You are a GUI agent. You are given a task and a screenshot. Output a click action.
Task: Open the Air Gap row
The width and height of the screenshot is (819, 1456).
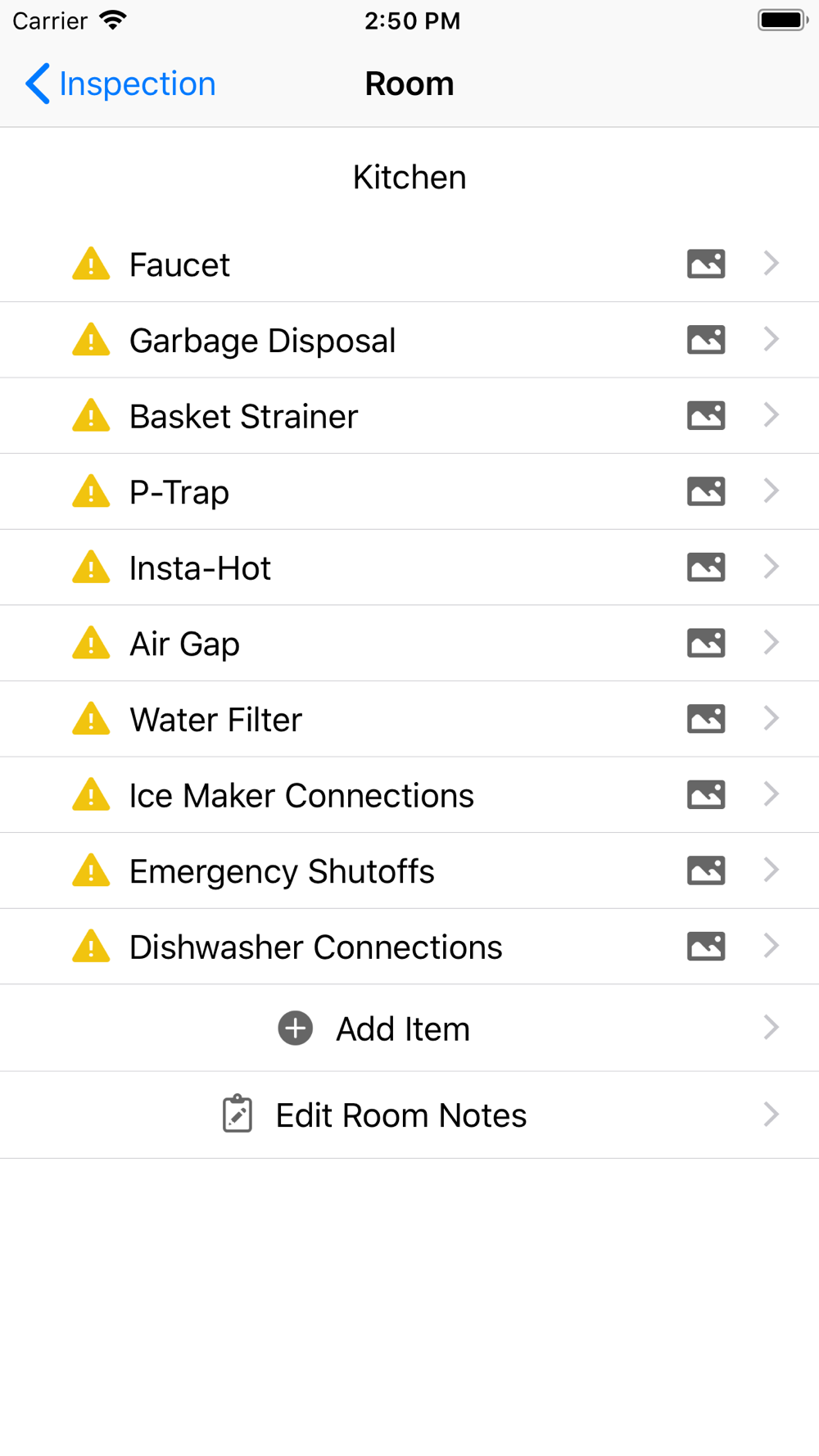[x=409, y=644]
